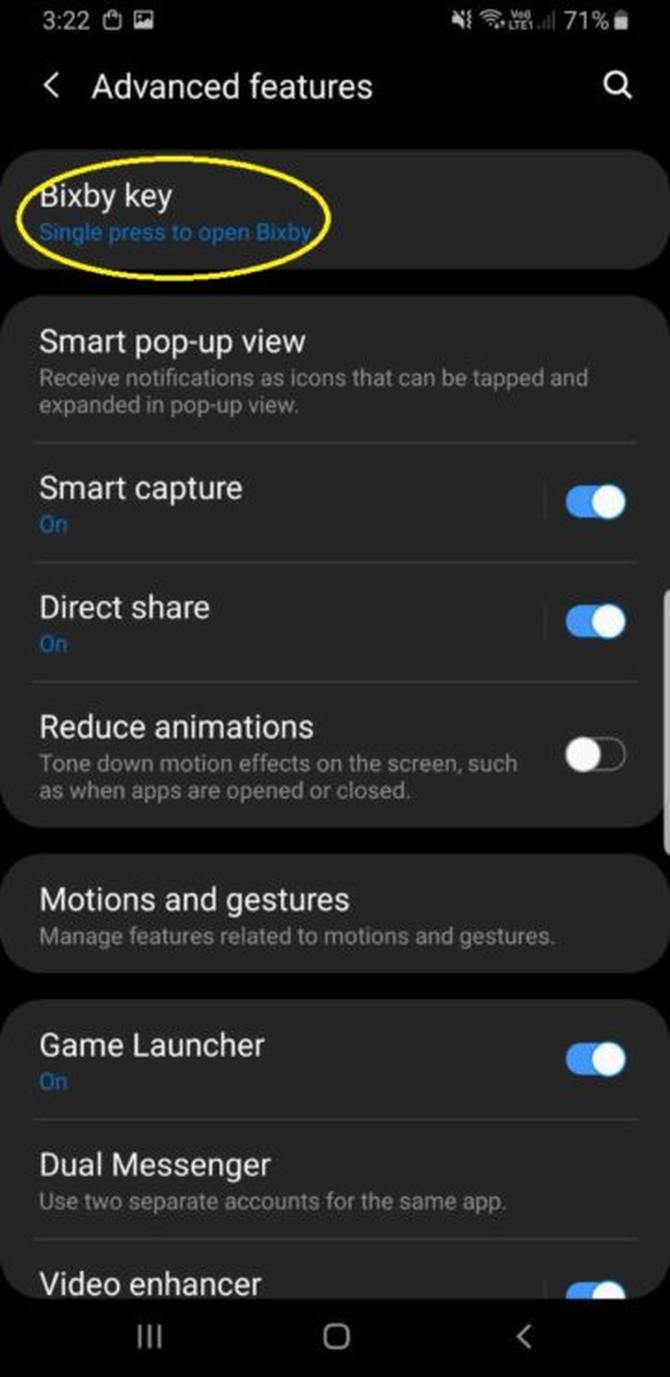Tap the system home button
This screenshot has height=1377, width=670.
pyautogui.click(x=337, y=1337)
